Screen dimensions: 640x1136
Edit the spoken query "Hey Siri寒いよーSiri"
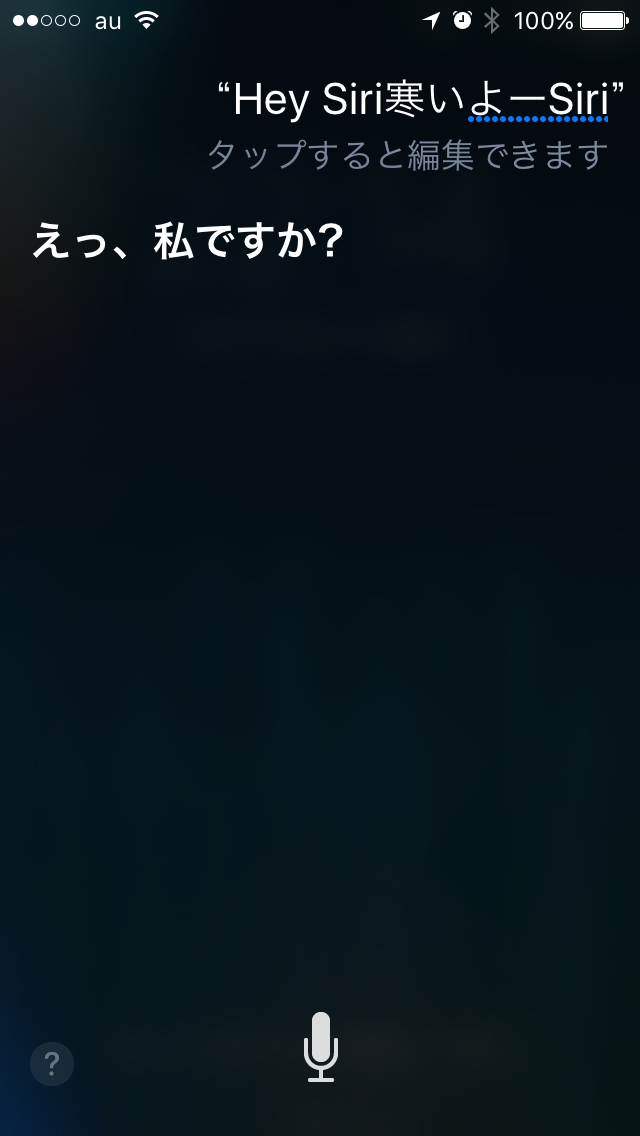pyautogui.click(x=420, y=100)
